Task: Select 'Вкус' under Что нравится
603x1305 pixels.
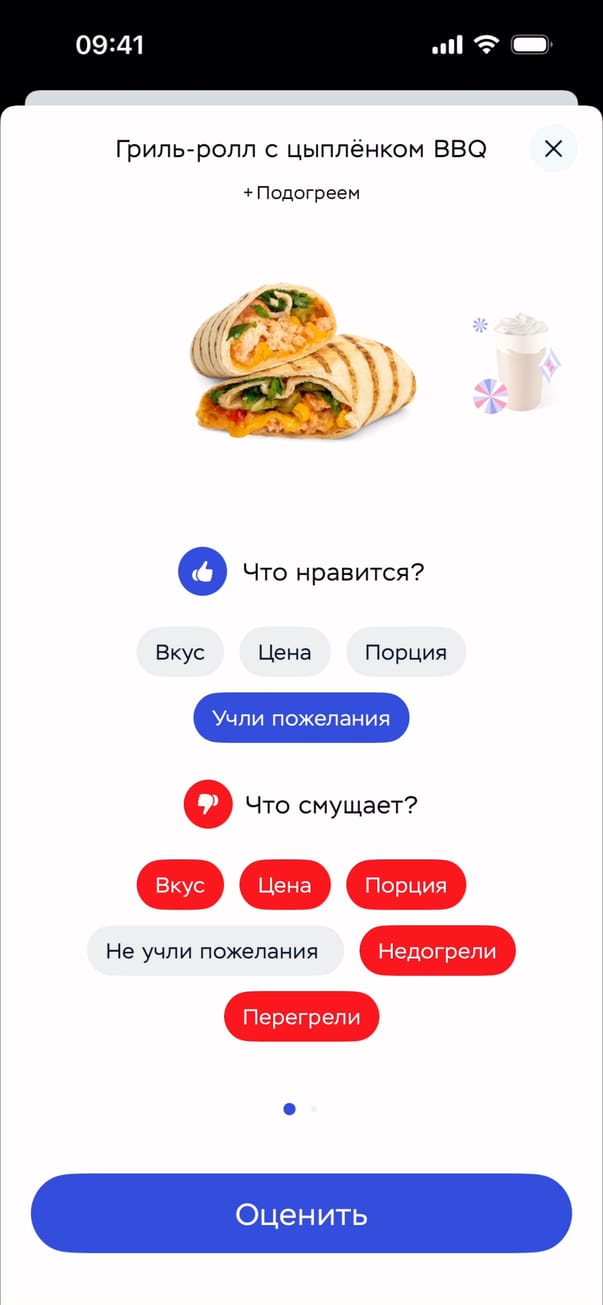Action: point(180,652)
